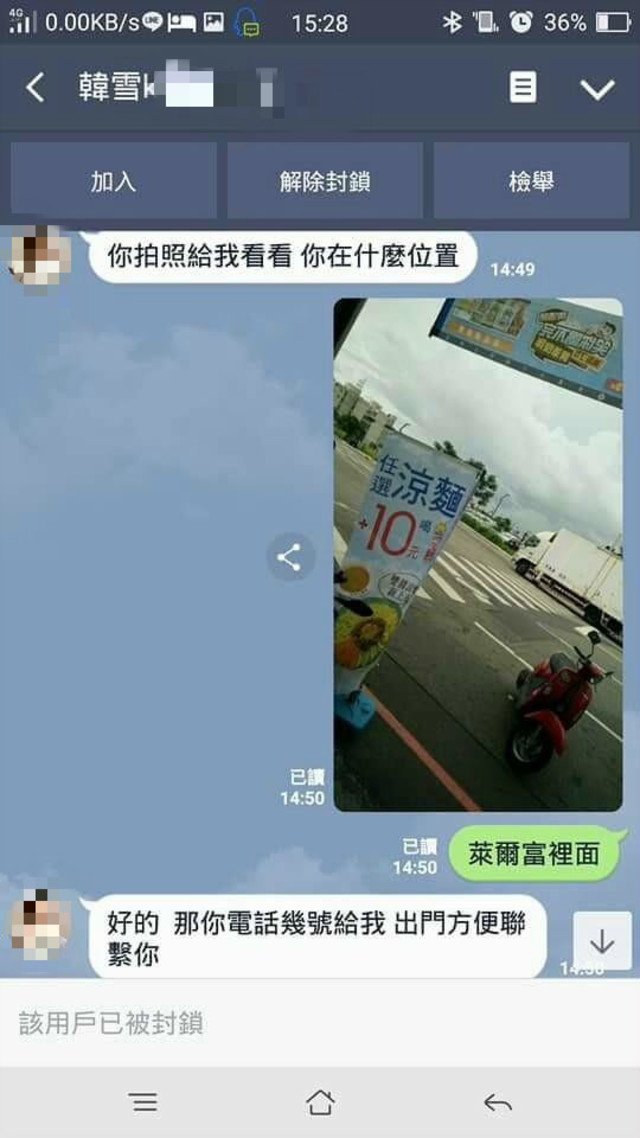
Task: Jump to latest message arrow
Action: pyautogui.click(x=602, y=941)
